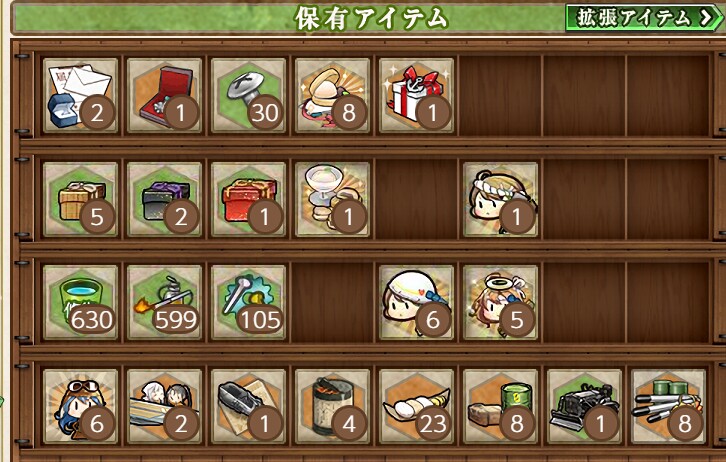
Task: Select the blowtorch item with 599
Action: (x=164, y=302)
